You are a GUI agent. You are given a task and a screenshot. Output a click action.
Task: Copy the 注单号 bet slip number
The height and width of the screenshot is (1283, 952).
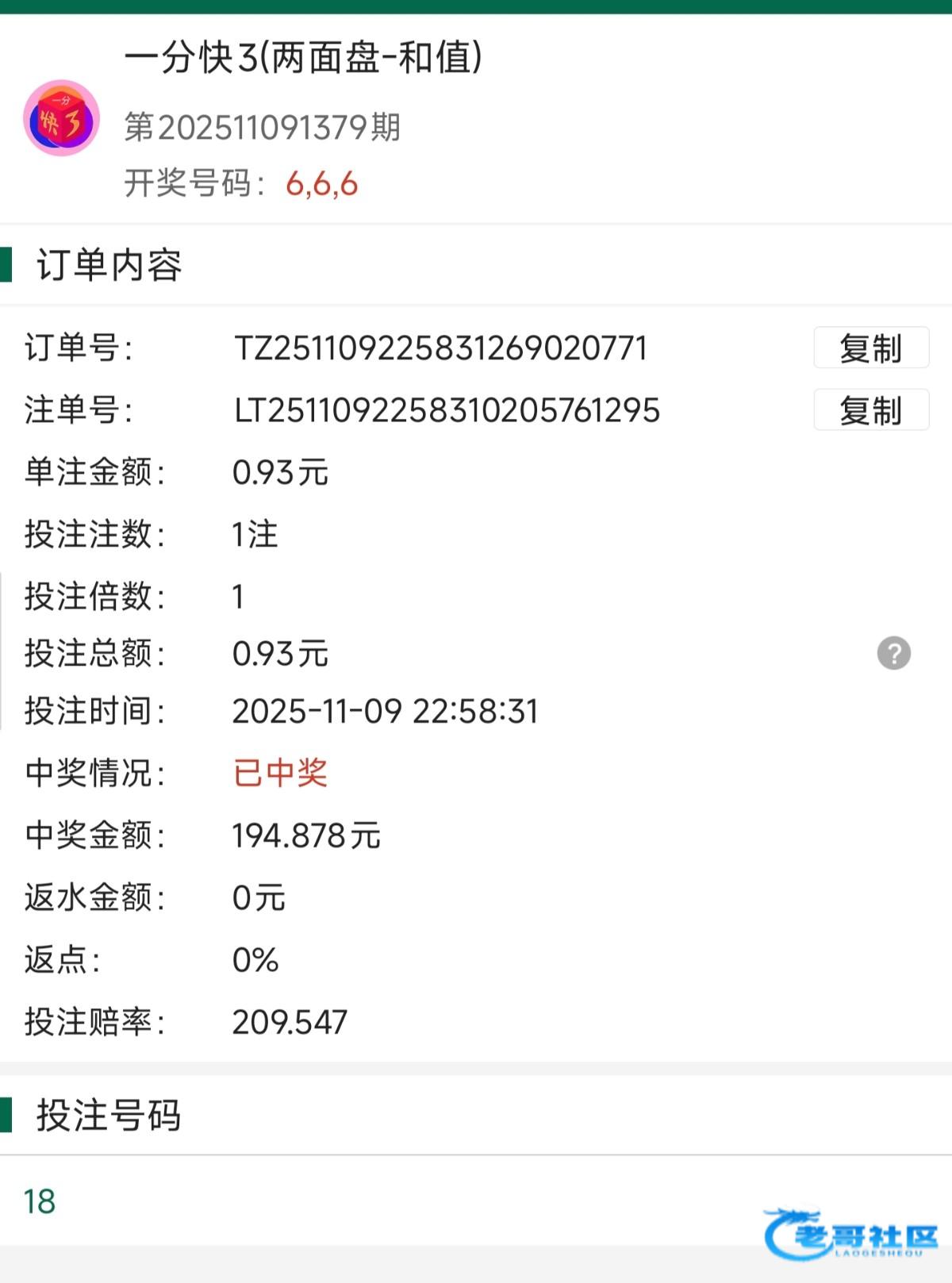pyautogui.click(x=871, y=410)
